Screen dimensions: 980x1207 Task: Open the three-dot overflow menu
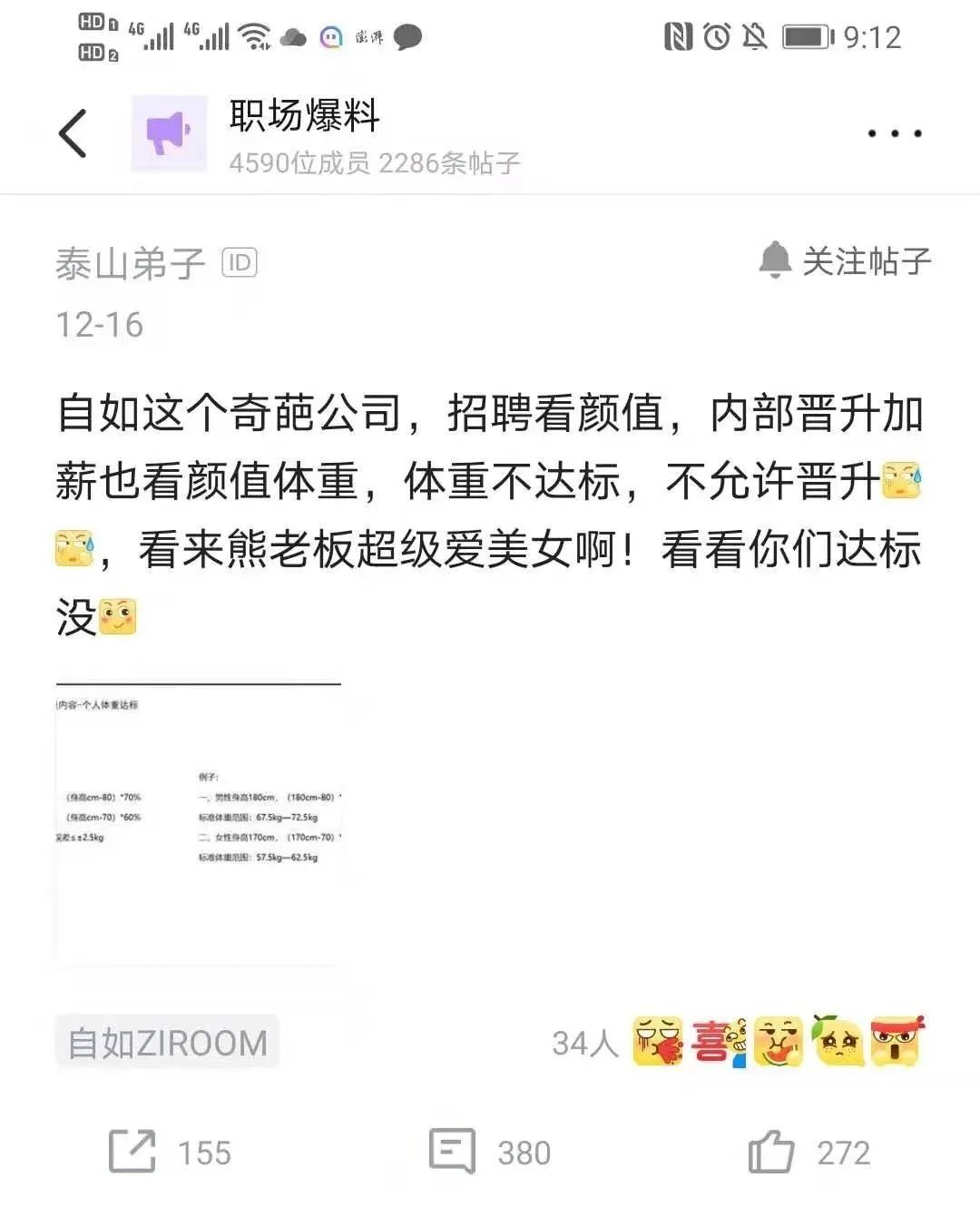(894, 133)
